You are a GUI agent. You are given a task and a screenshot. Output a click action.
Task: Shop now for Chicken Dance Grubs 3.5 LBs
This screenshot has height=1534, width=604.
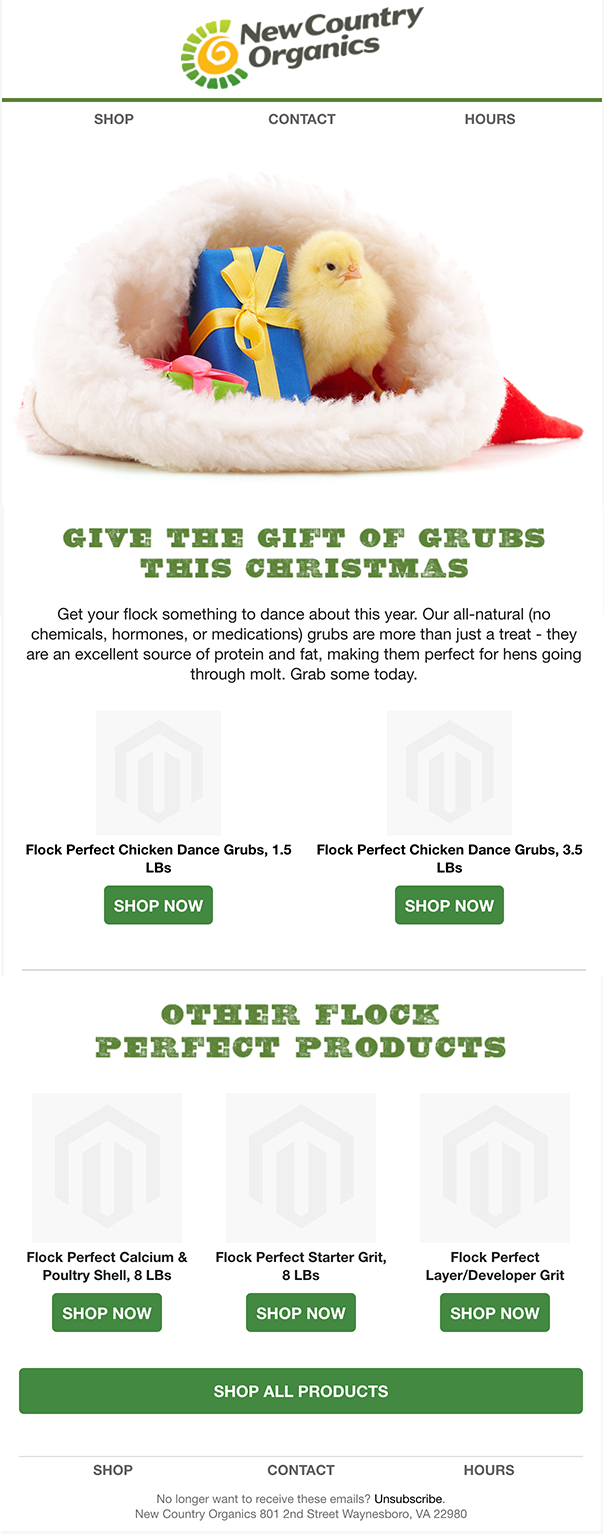coord(449,906)
